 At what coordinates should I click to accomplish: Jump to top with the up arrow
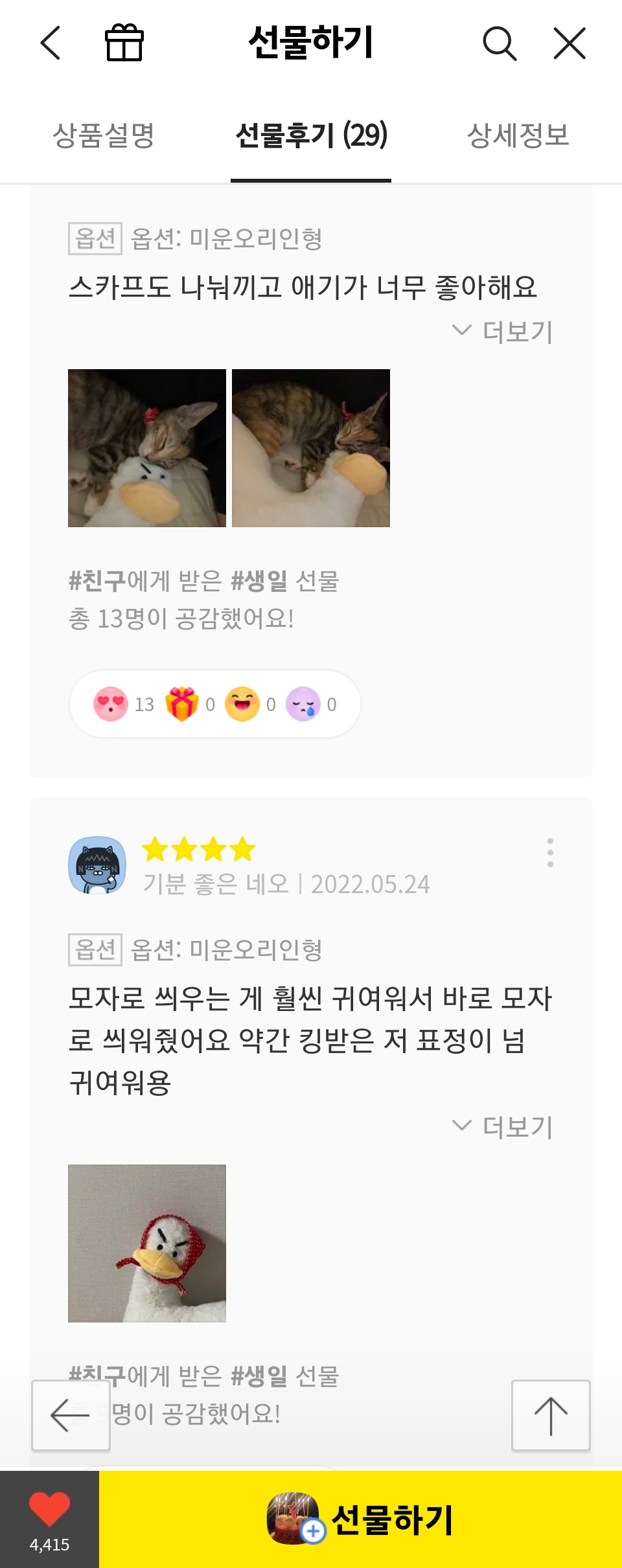click(551, 1415)
